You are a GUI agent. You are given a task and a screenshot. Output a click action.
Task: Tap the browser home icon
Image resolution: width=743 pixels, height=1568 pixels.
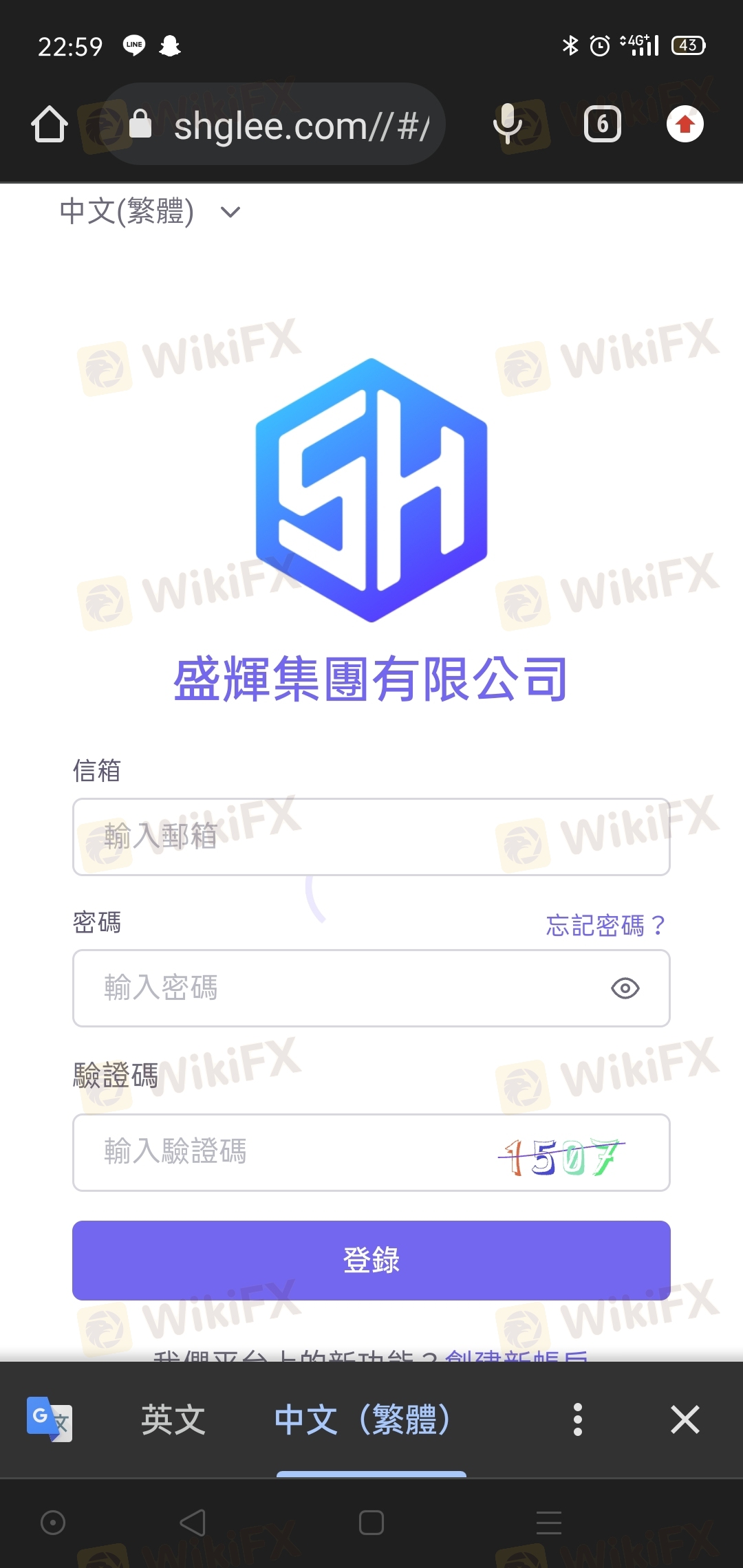(50, 124)
